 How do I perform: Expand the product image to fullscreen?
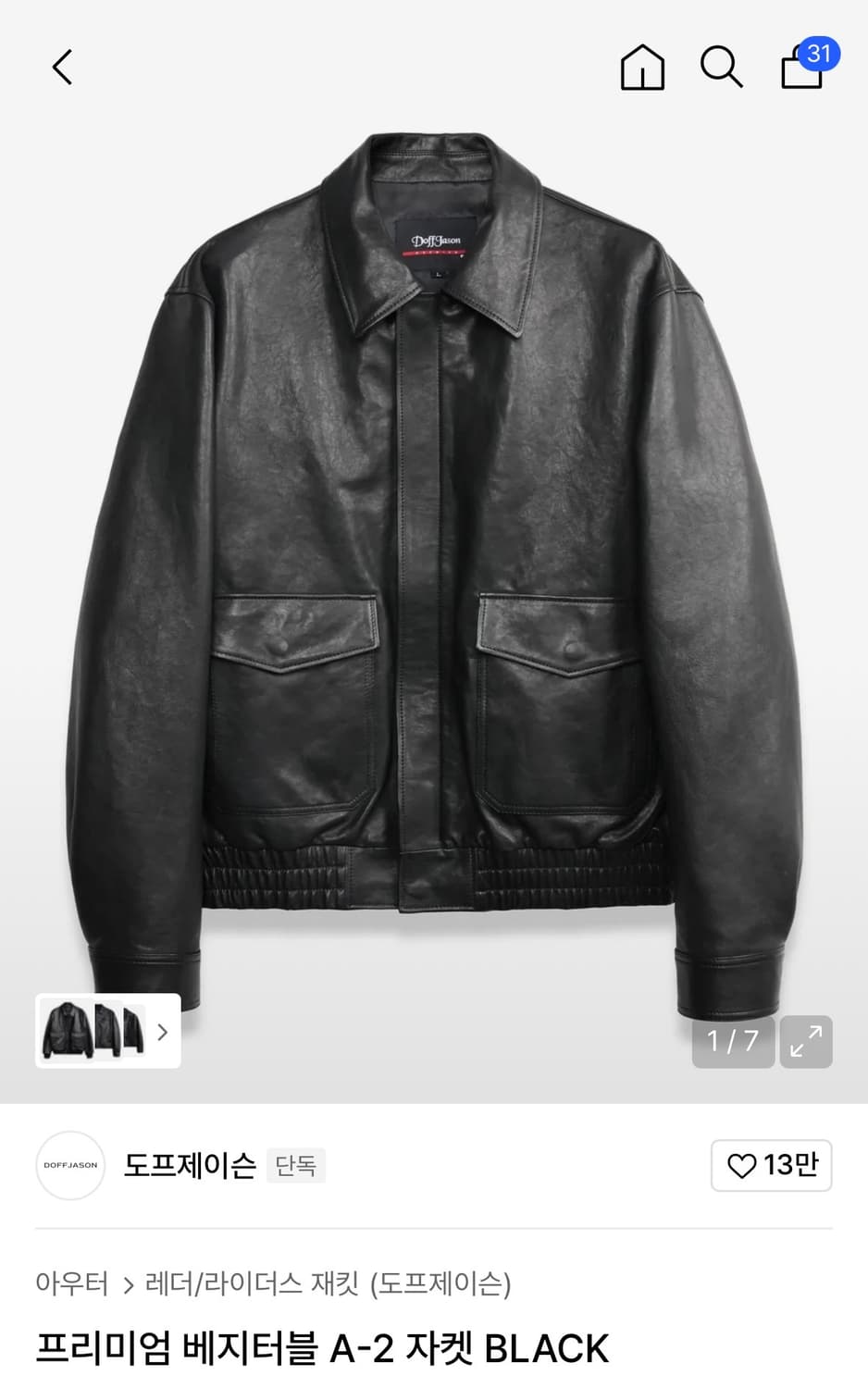[806, 1042]
